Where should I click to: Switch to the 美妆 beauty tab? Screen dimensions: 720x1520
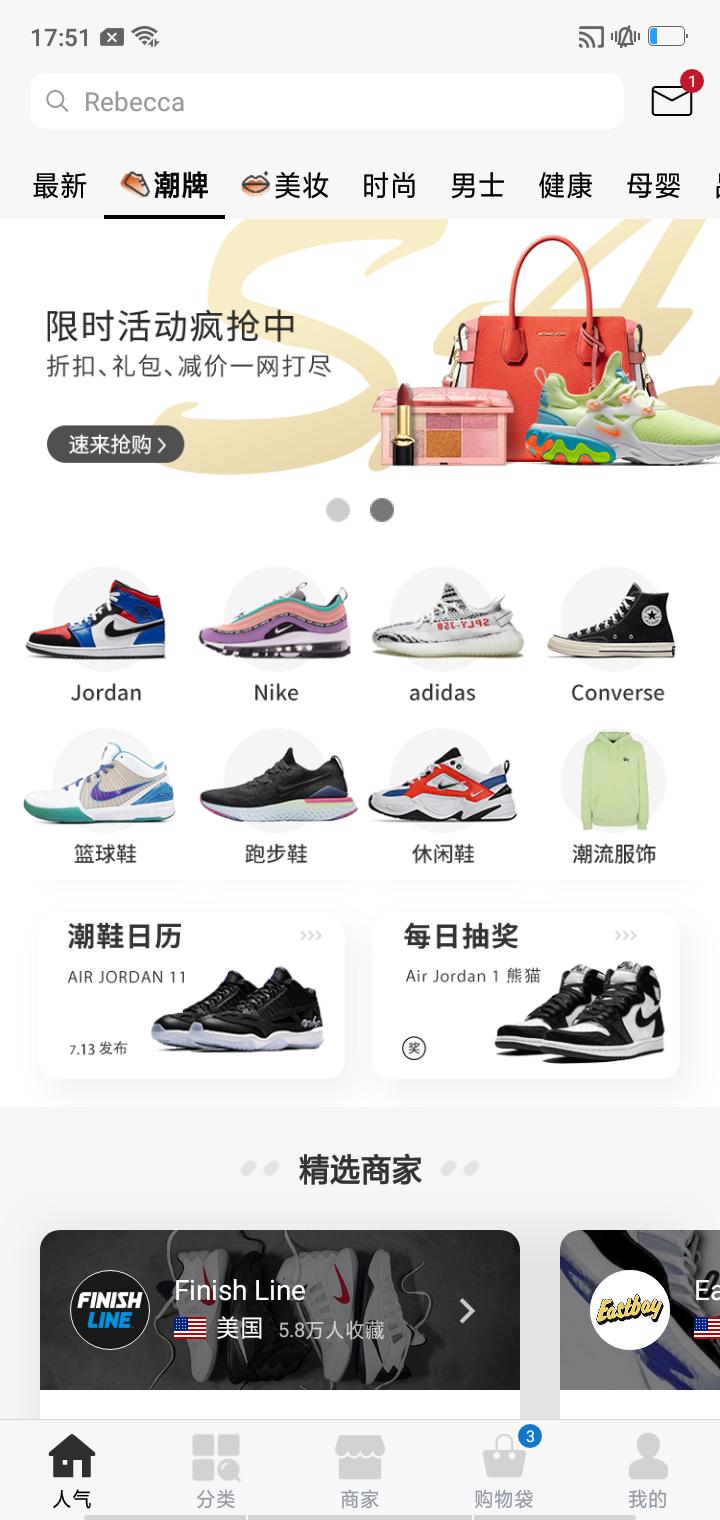point(285,186)
